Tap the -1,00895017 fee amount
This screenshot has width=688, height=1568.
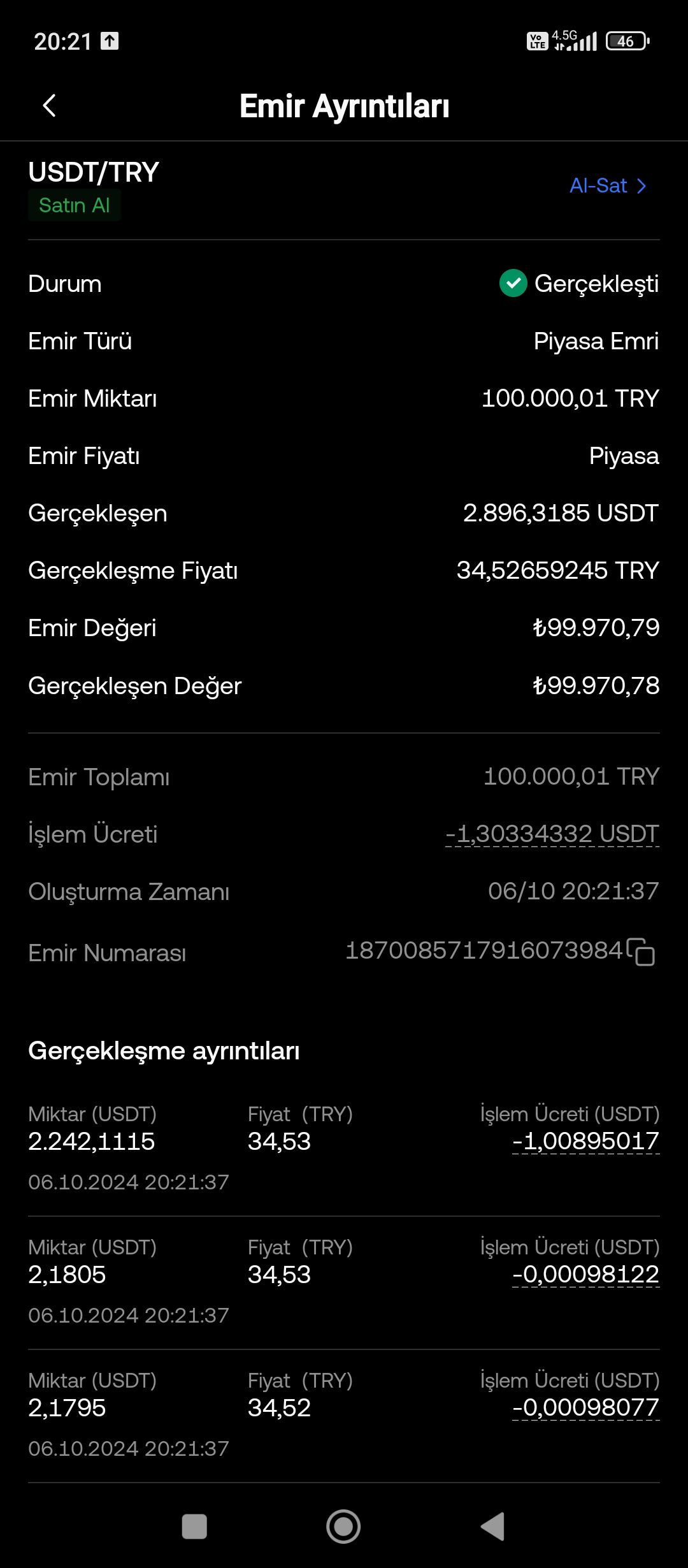586,1141
